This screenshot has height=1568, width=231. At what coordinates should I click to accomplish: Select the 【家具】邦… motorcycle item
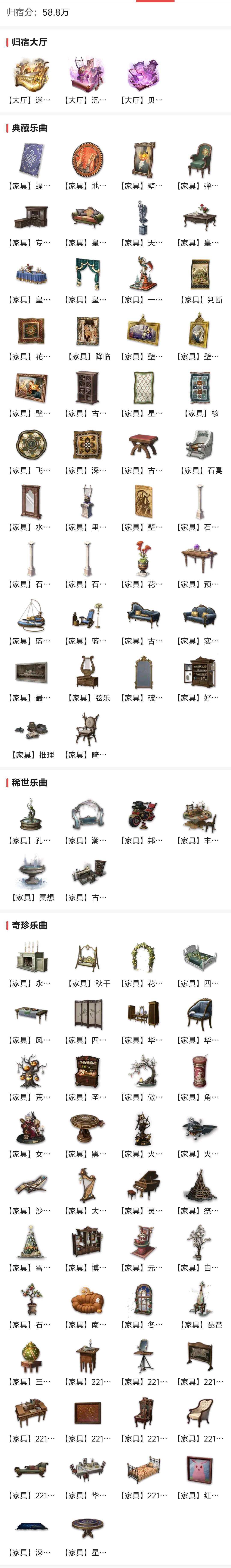click(143, 822)
